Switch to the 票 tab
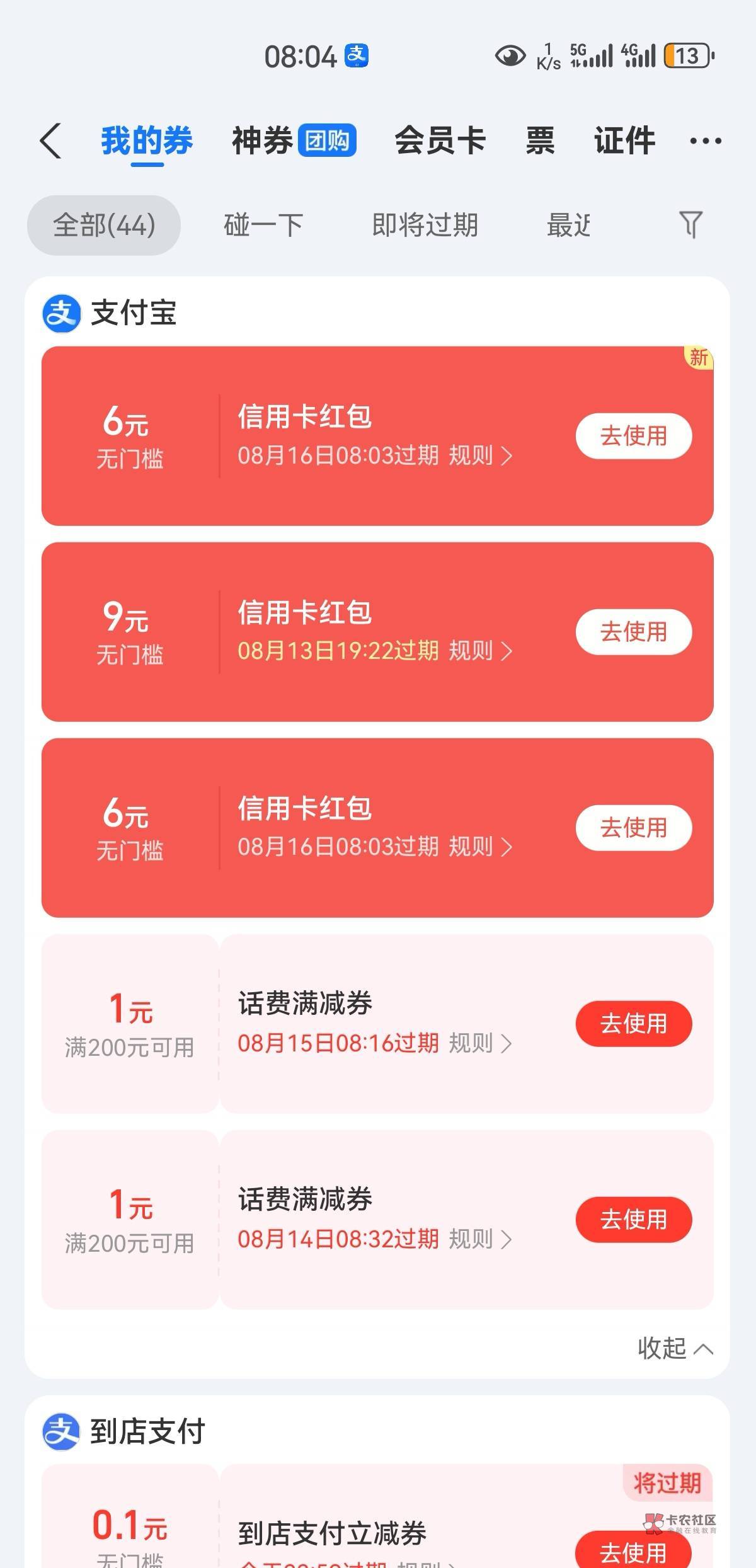The height and width of the screenshot is (1568, 756). tap(540, 140)
